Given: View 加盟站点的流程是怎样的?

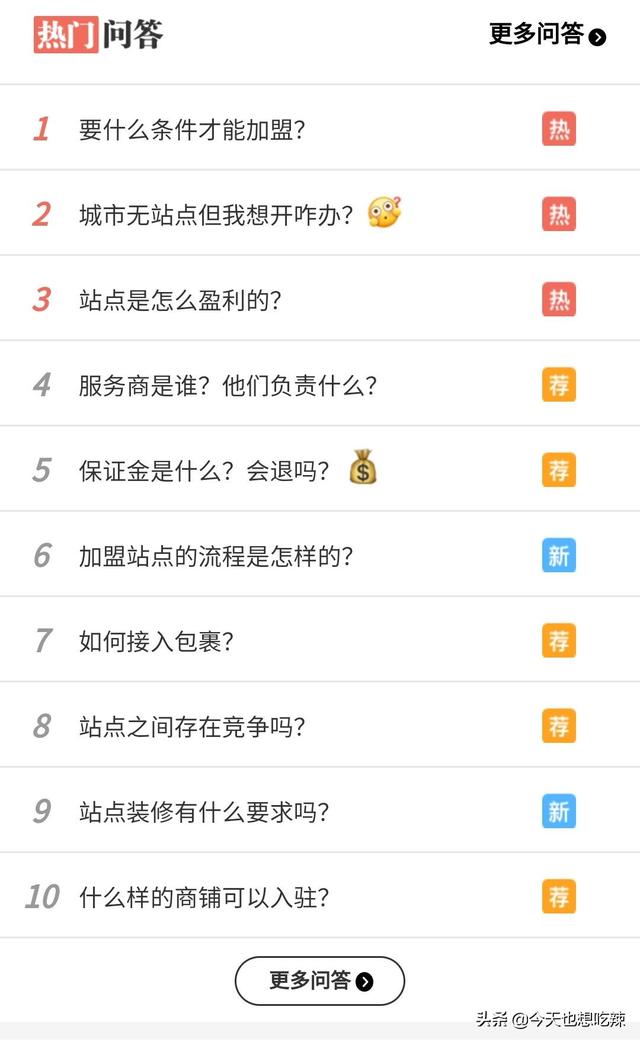Looking at the screenshot, I should point(216,556).
